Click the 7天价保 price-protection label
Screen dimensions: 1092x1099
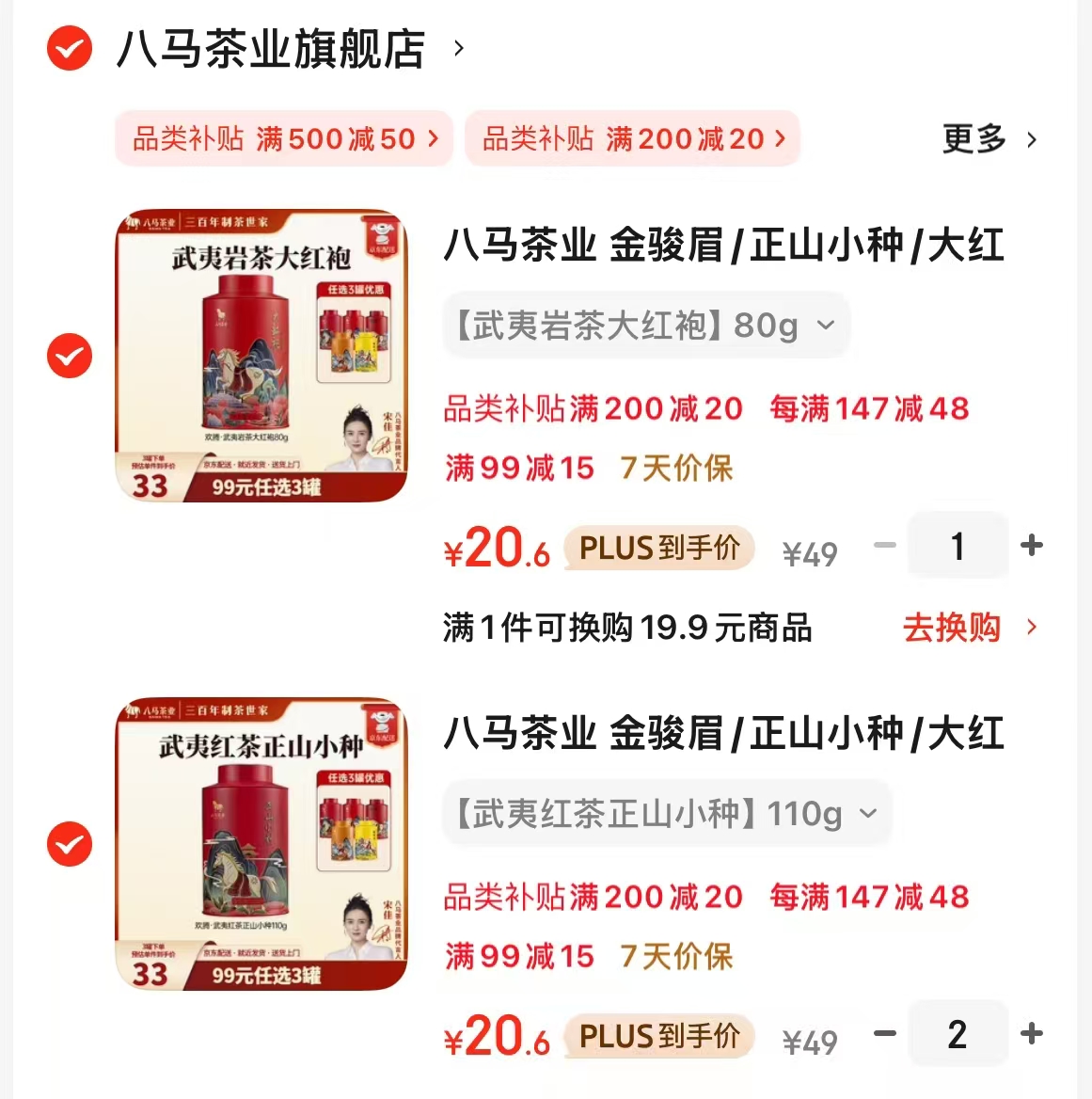click(x=675, y=468)
